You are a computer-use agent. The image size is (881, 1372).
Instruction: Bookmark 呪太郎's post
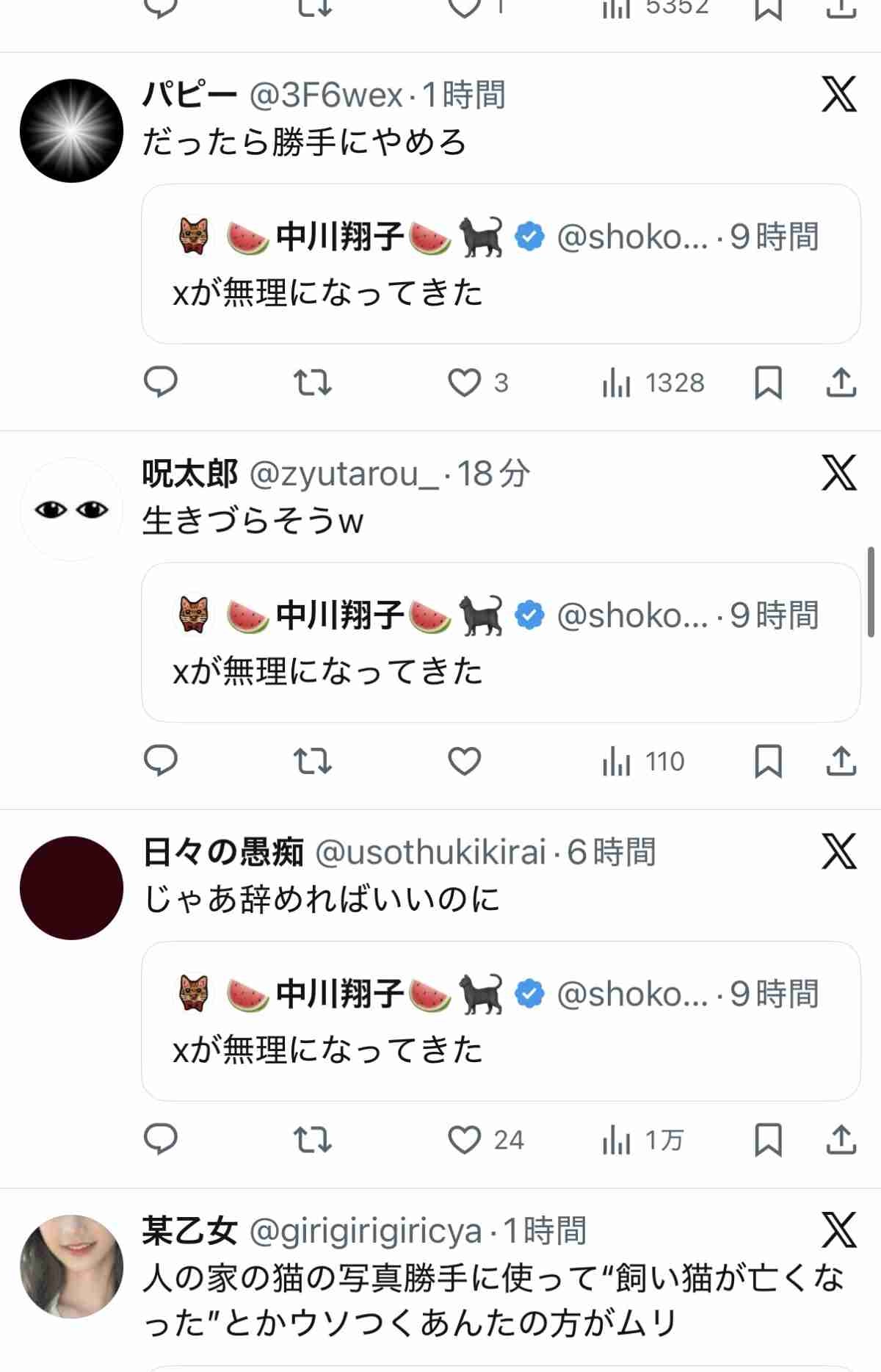click(768, 762)
